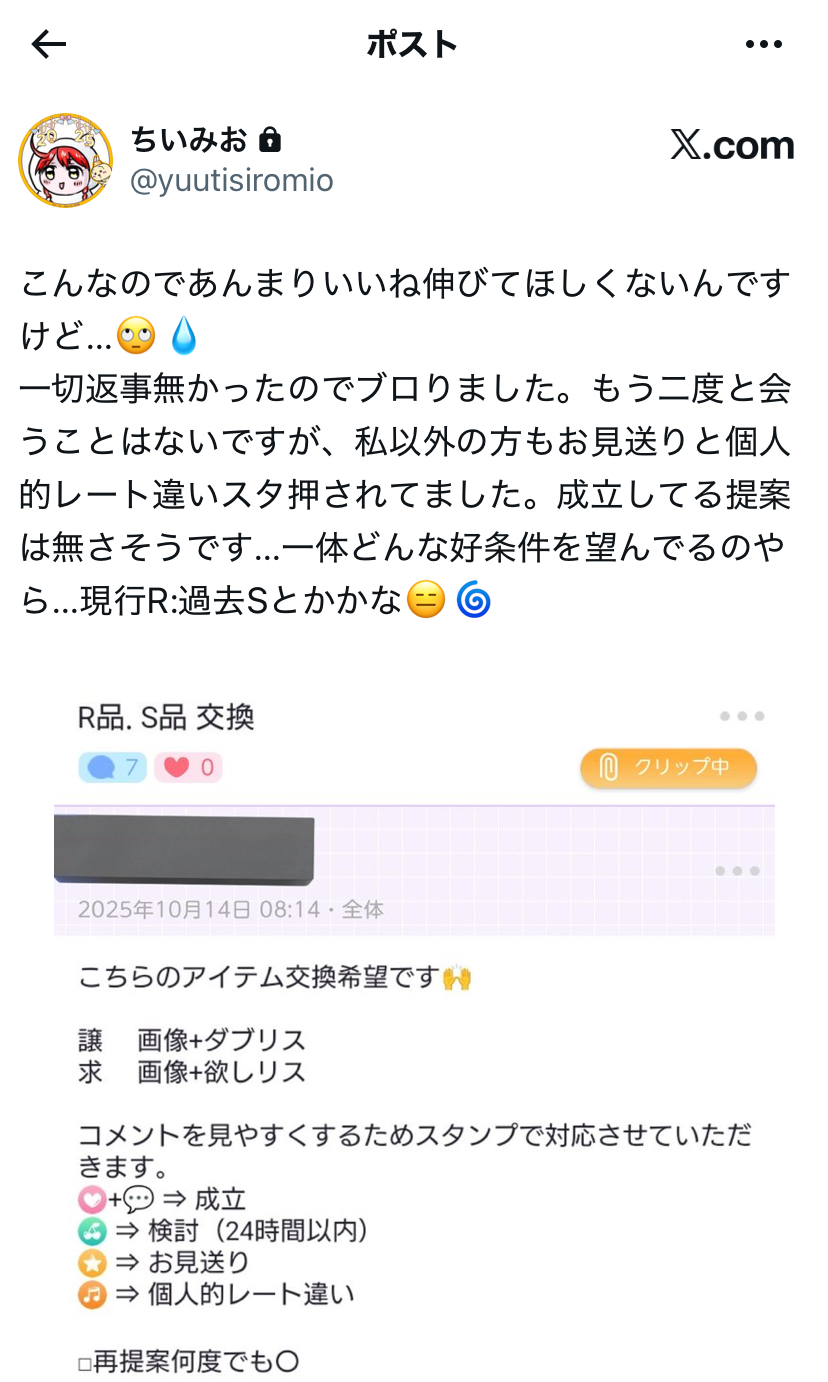The height and width of the screenshot is (1382, 828).
Task: Open ちいみお's profile avatar
Action: [65, 160]
